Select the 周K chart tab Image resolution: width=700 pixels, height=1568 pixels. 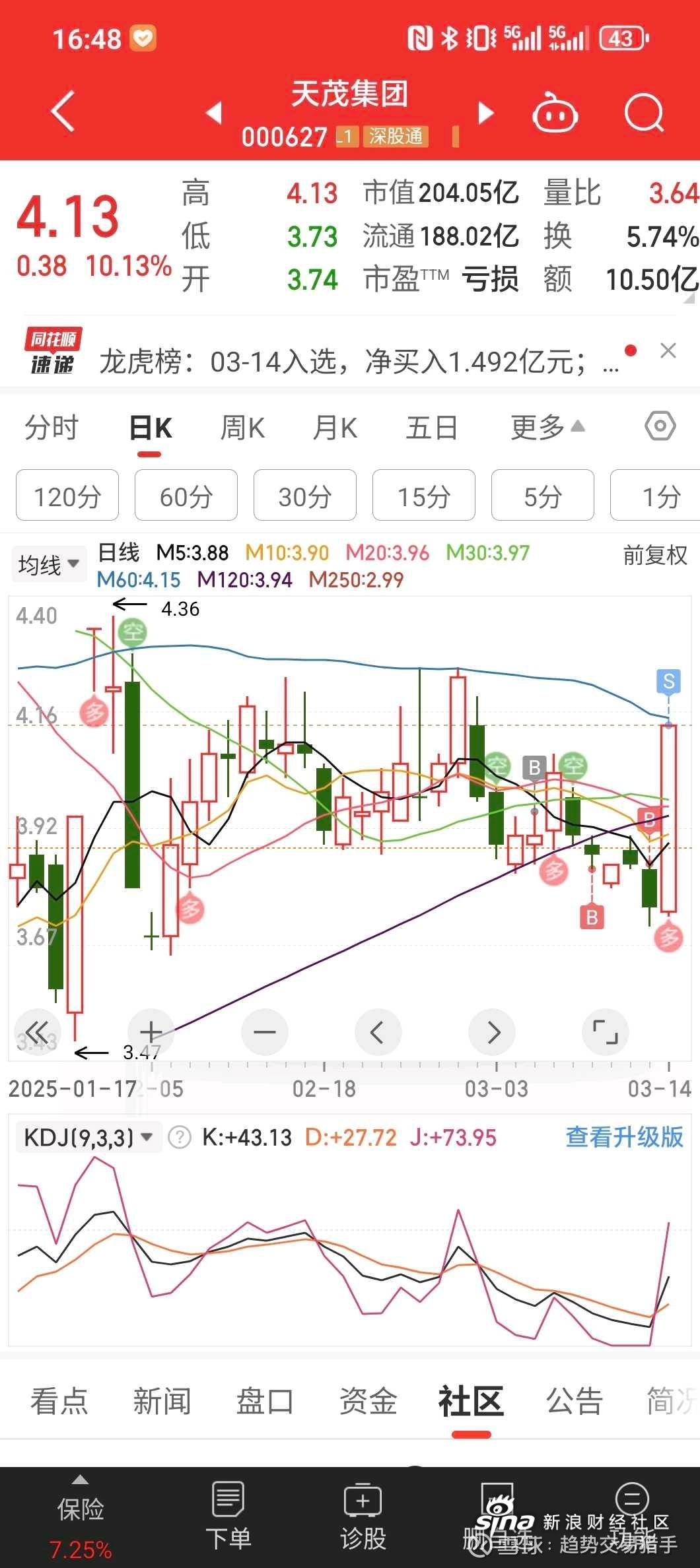coord(242,428)
